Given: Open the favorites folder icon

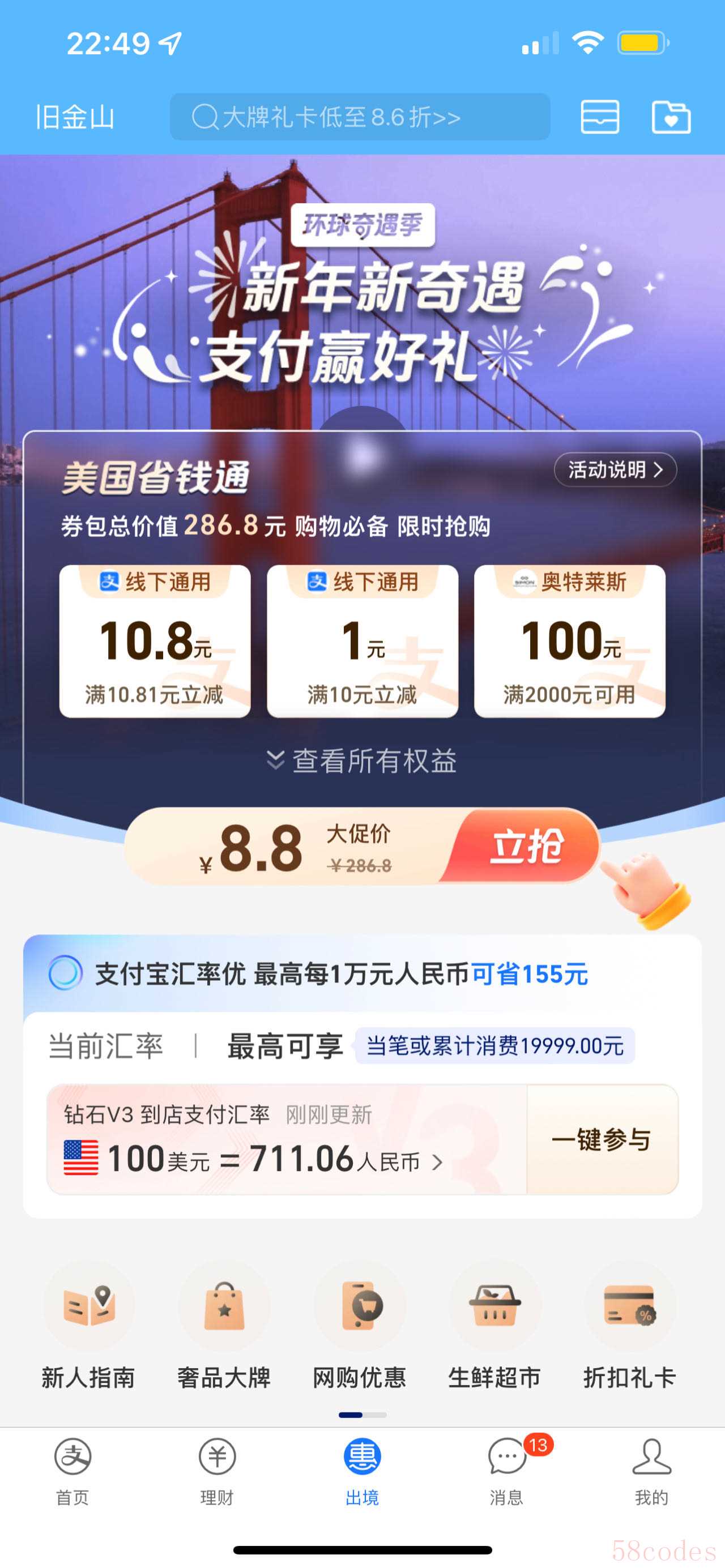Looking at the screenshot, I should [671, 117].
